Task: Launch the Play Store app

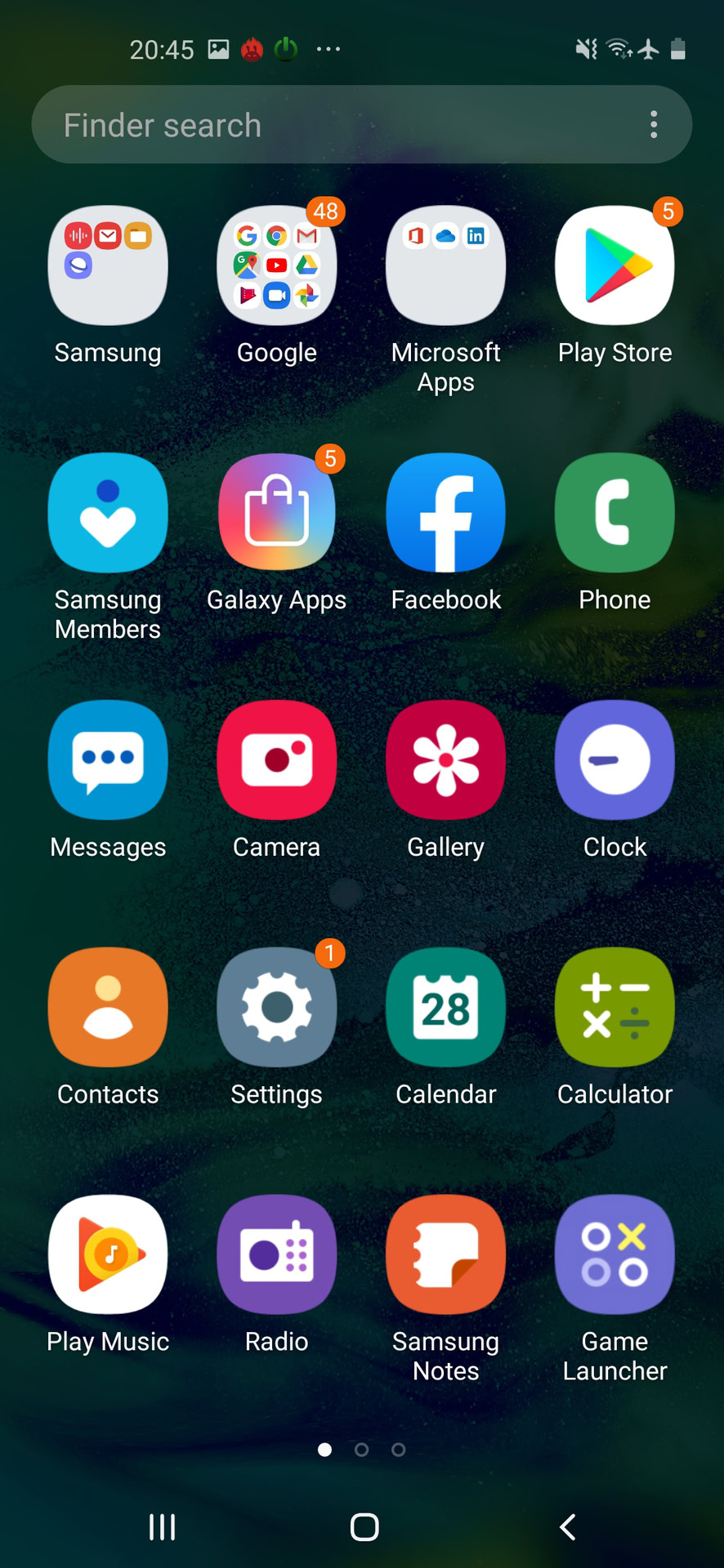Action: tap(615, 265)
